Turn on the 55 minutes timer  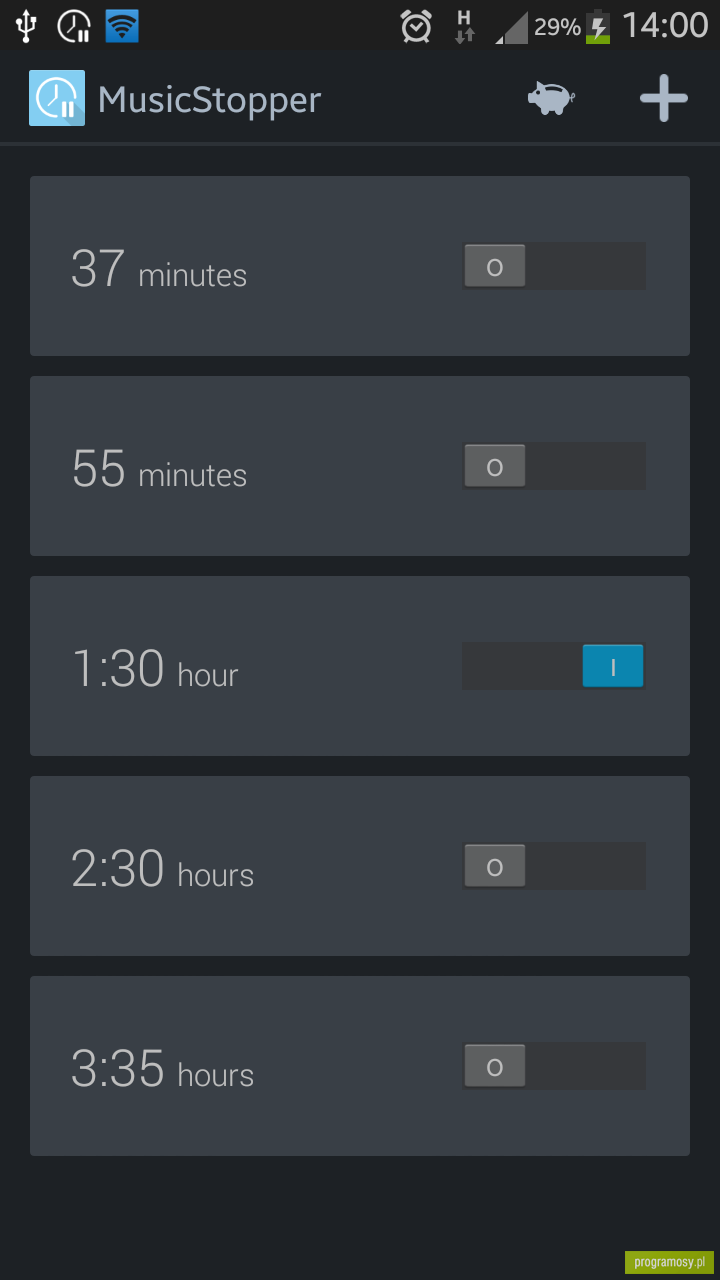(x=554, y=466)
